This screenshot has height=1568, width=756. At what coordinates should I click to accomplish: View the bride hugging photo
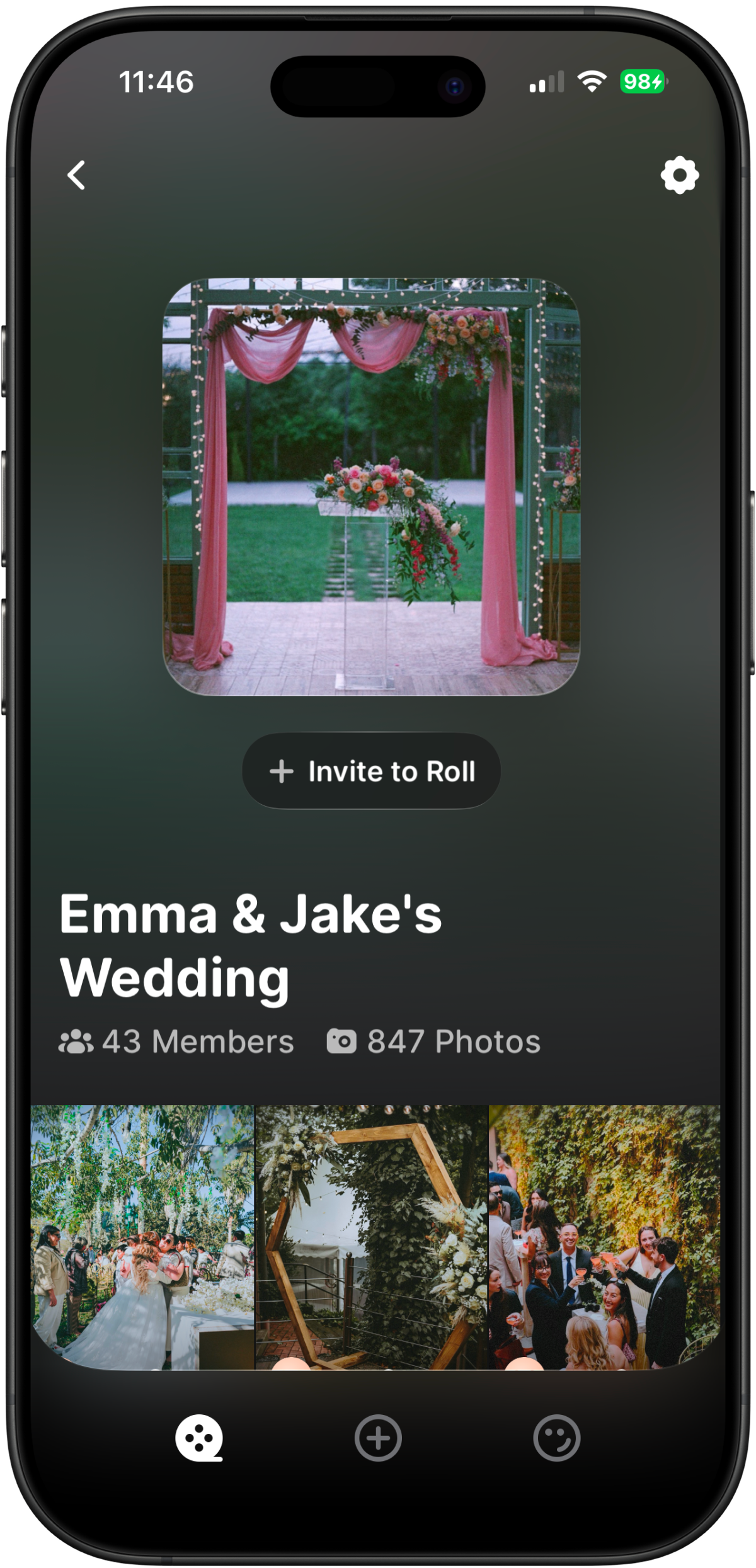(x=142, y=1237)
